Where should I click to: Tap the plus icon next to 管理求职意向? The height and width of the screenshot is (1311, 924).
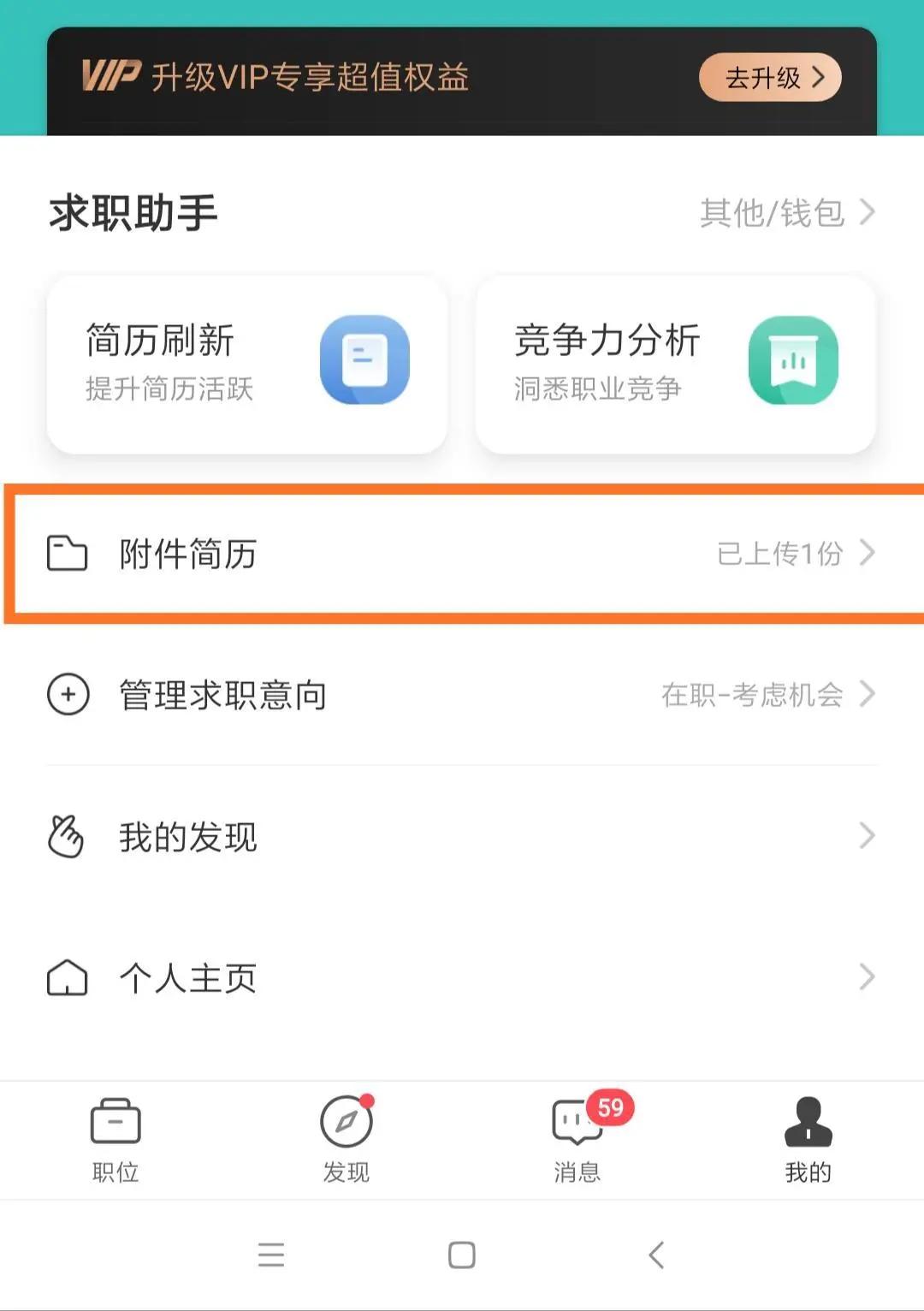[x=68, y=696]
